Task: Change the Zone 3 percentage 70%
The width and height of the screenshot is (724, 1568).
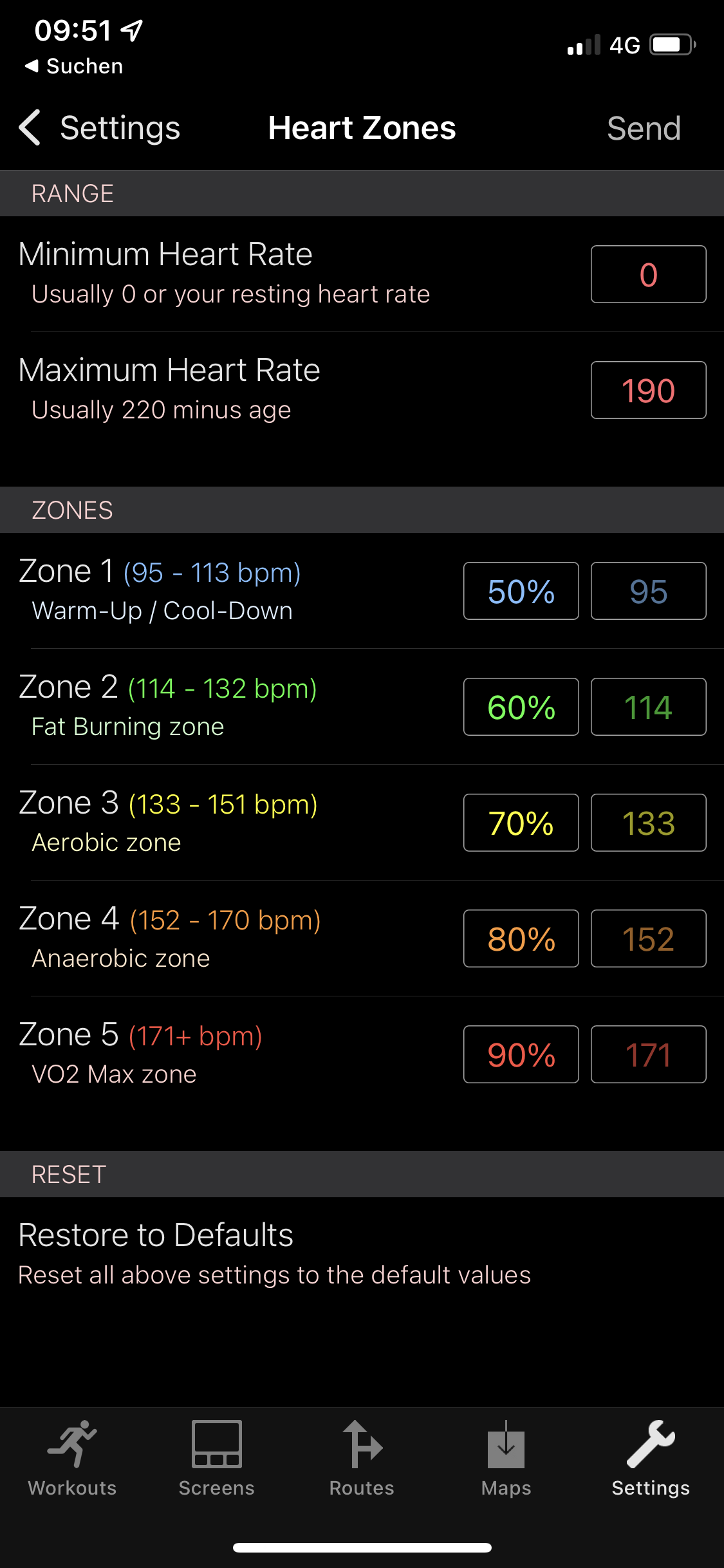Action: click(521, 823)
